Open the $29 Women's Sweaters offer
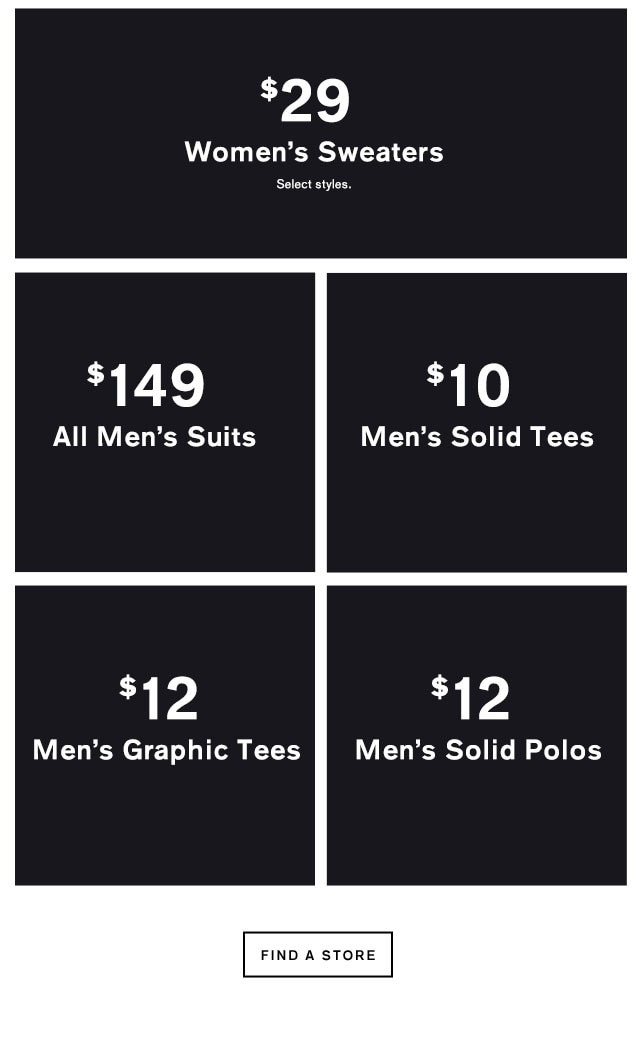The width and height of the screenshot is (640, 1043). coord(320,133)
